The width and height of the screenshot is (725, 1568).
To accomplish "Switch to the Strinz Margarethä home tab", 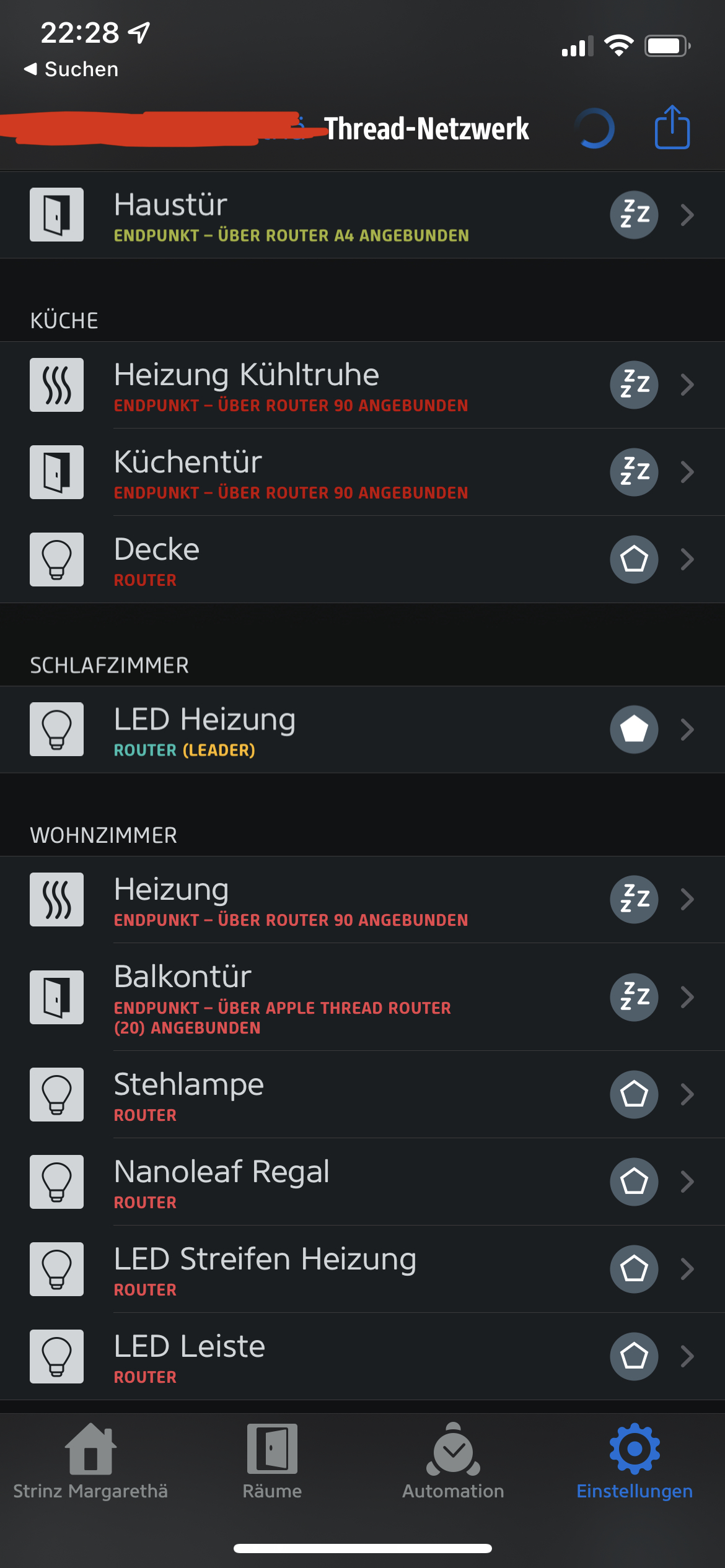I will tap(90, 1461).
